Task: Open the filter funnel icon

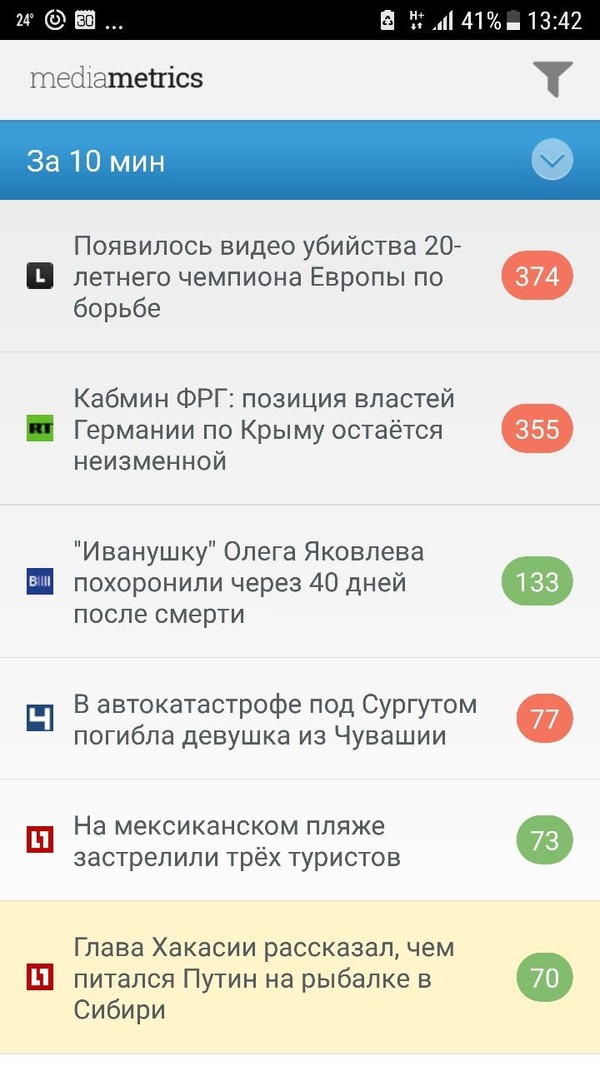Action: 552,79
